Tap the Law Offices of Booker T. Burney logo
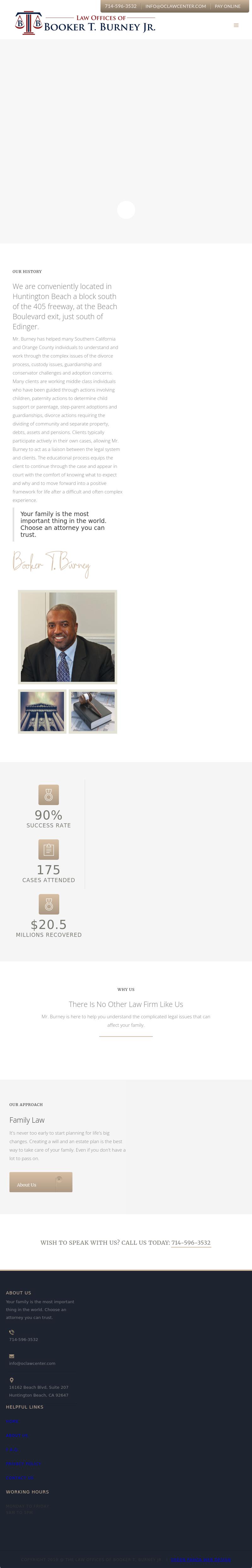This screenshot has width=252, height=1568. [x=85, y=23]
